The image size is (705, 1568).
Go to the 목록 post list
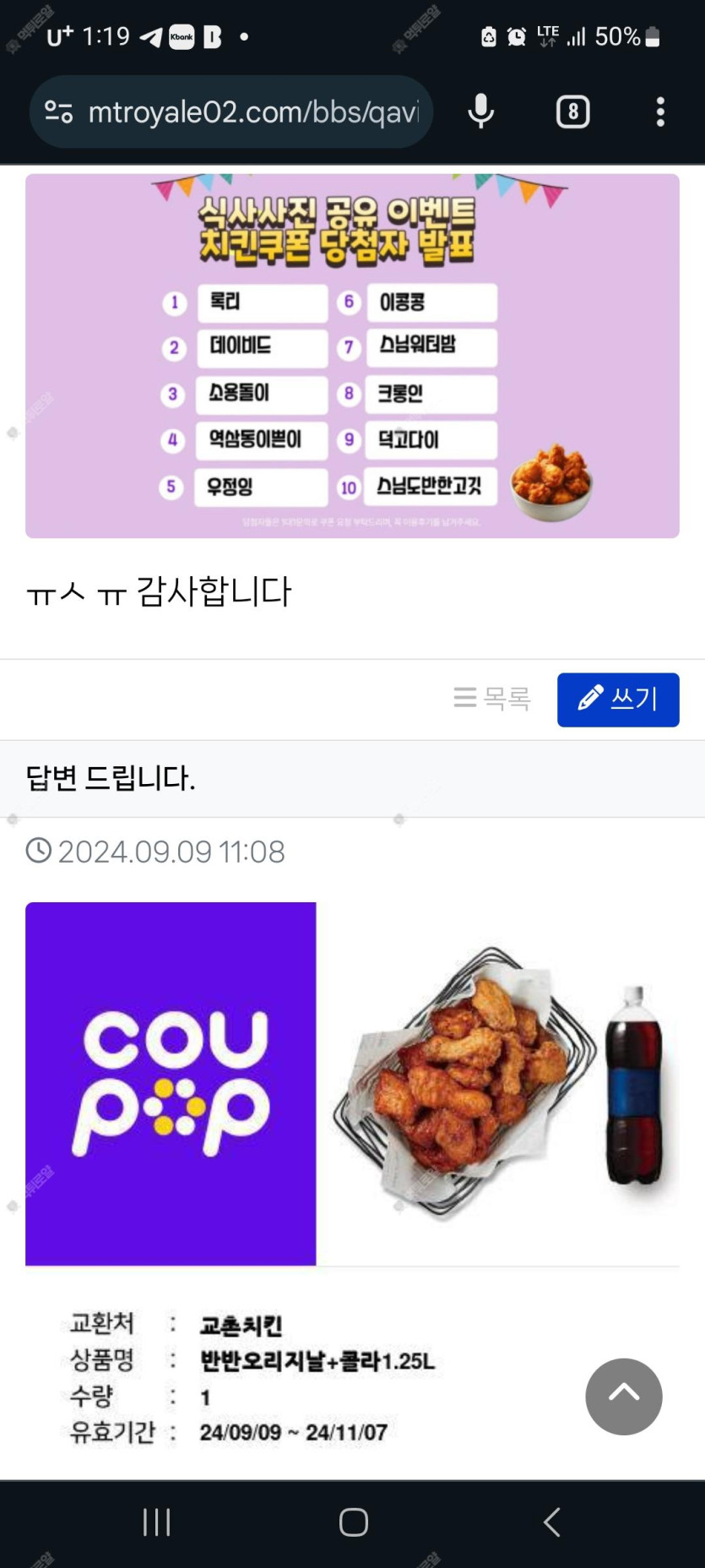point(492,699)
